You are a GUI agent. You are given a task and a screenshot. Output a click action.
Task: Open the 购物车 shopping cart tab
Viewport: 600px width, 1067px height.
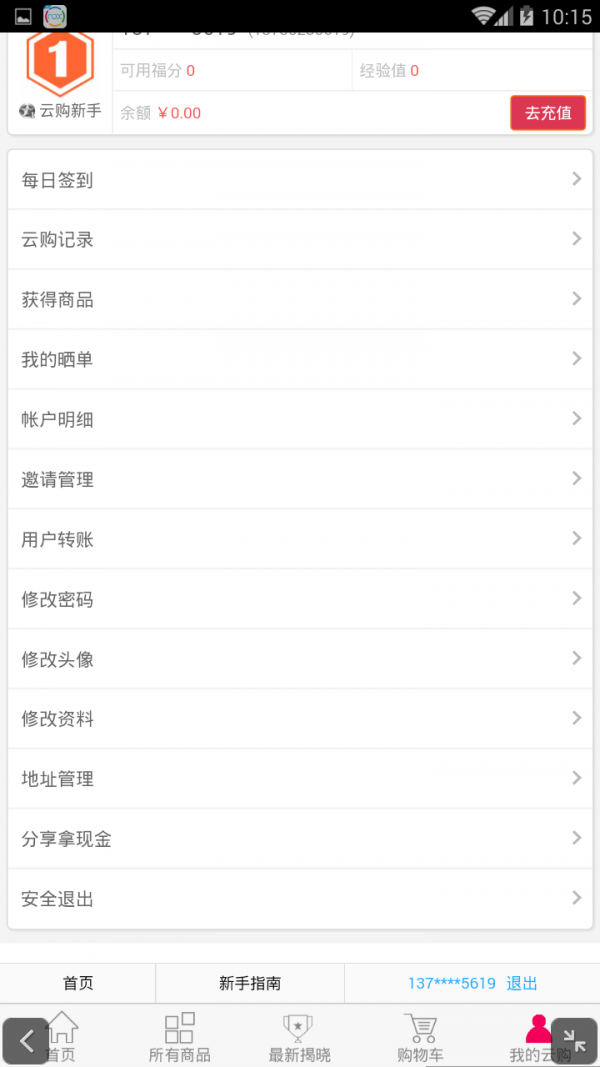coord(420,1038)
